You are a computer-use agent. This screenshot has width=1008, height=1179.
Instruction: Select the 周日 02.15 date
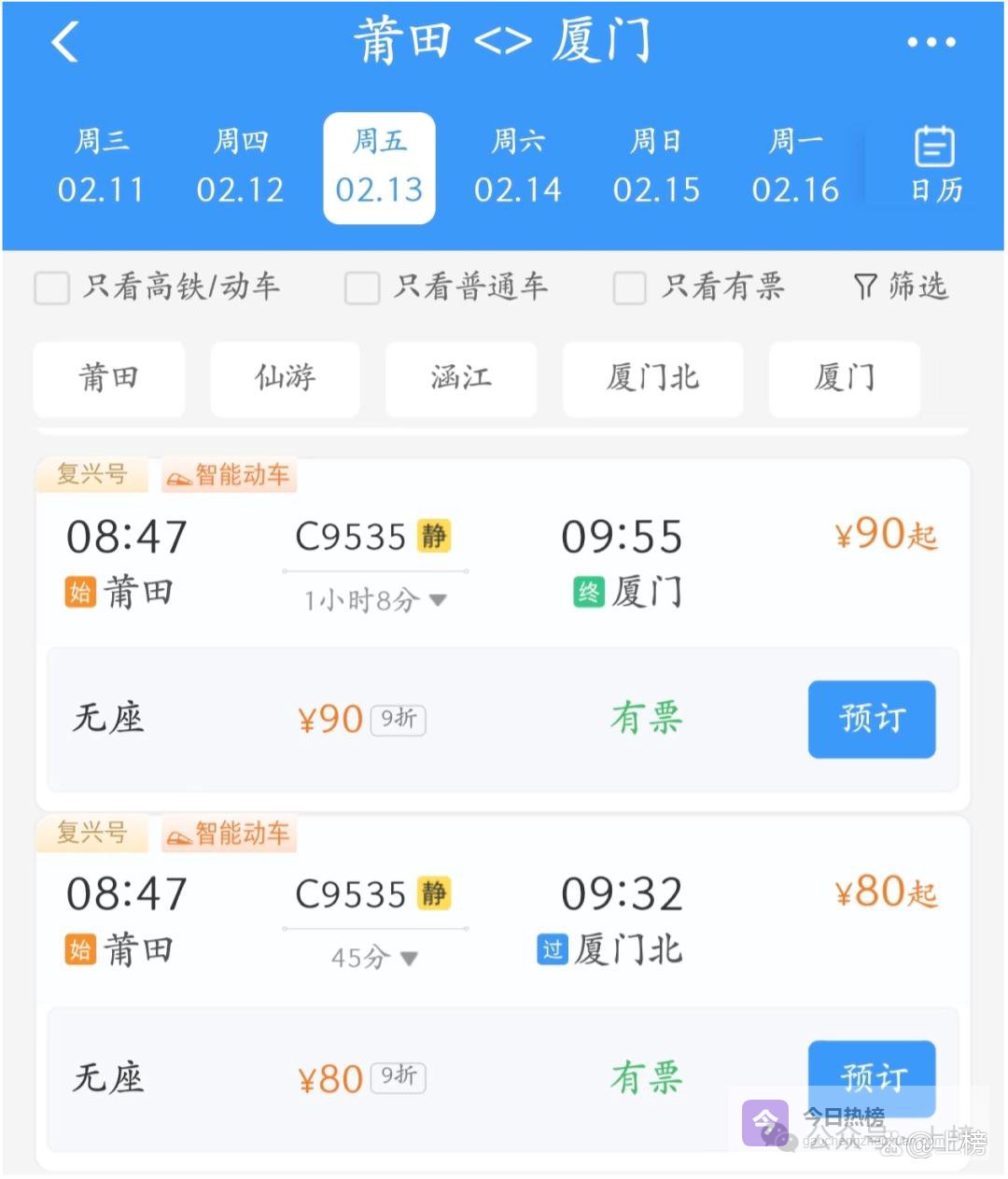656,168
